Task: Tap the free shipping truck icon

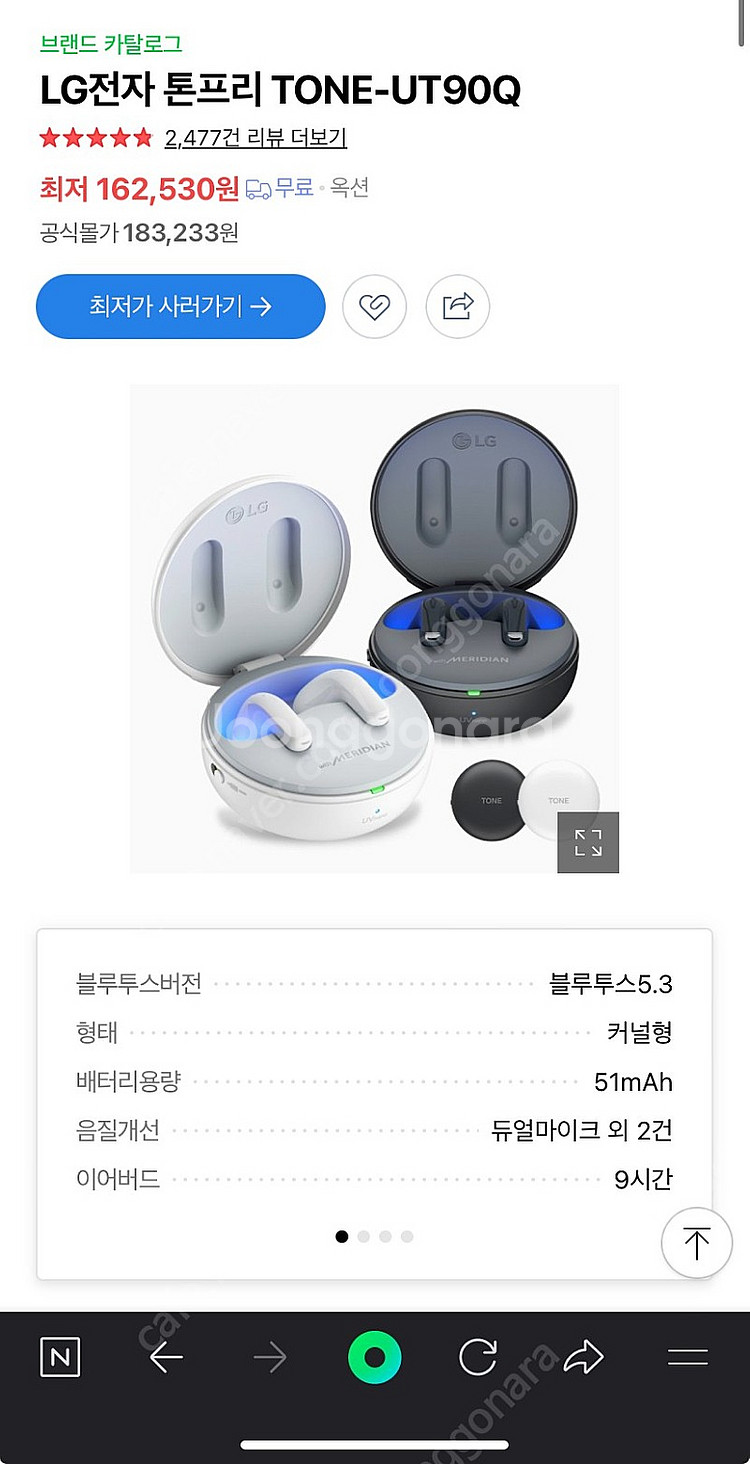Action: coord(263,188)
